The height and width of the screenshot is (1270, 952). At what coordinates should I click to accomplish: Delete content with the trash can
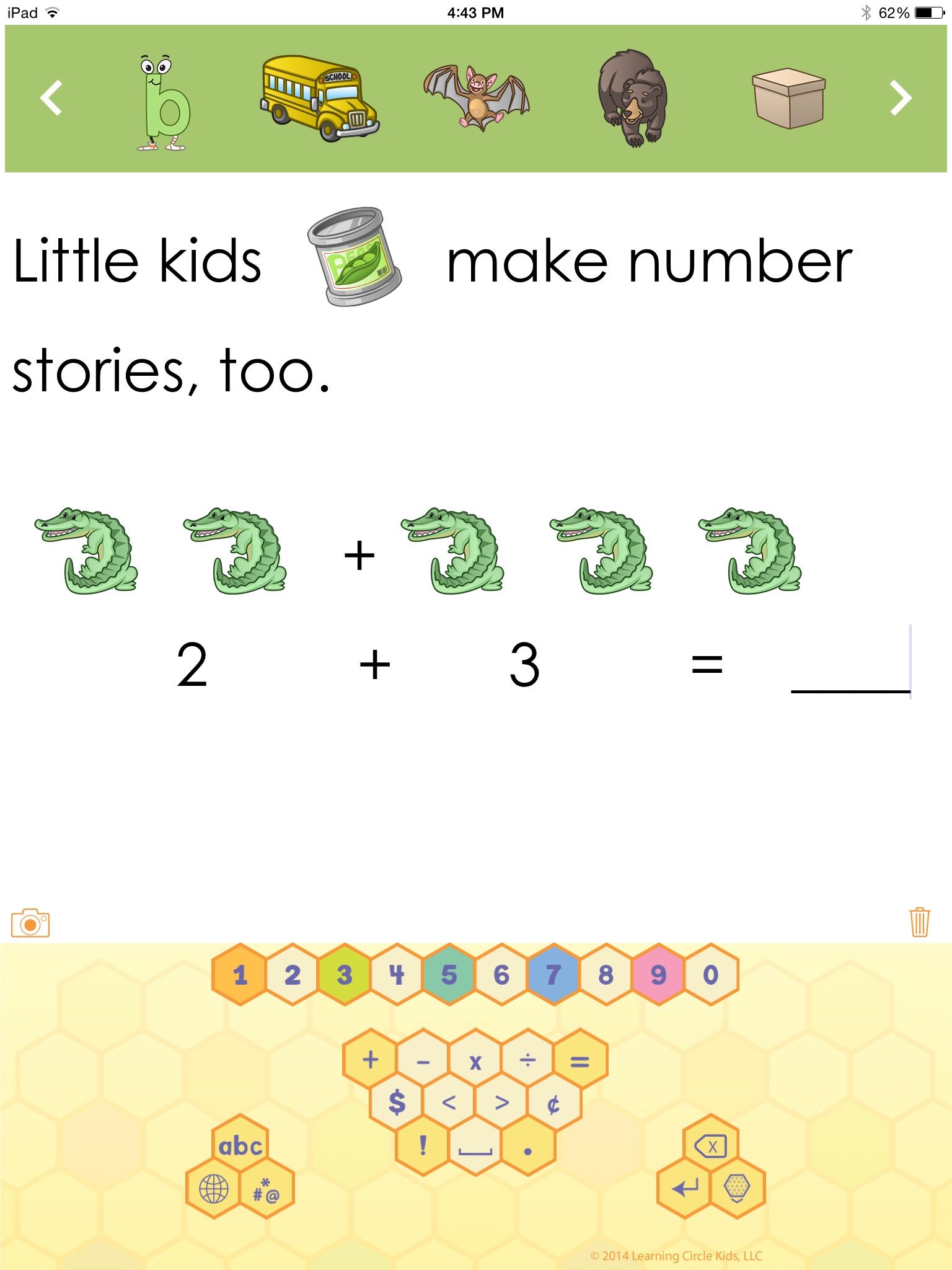click(920, 922)
